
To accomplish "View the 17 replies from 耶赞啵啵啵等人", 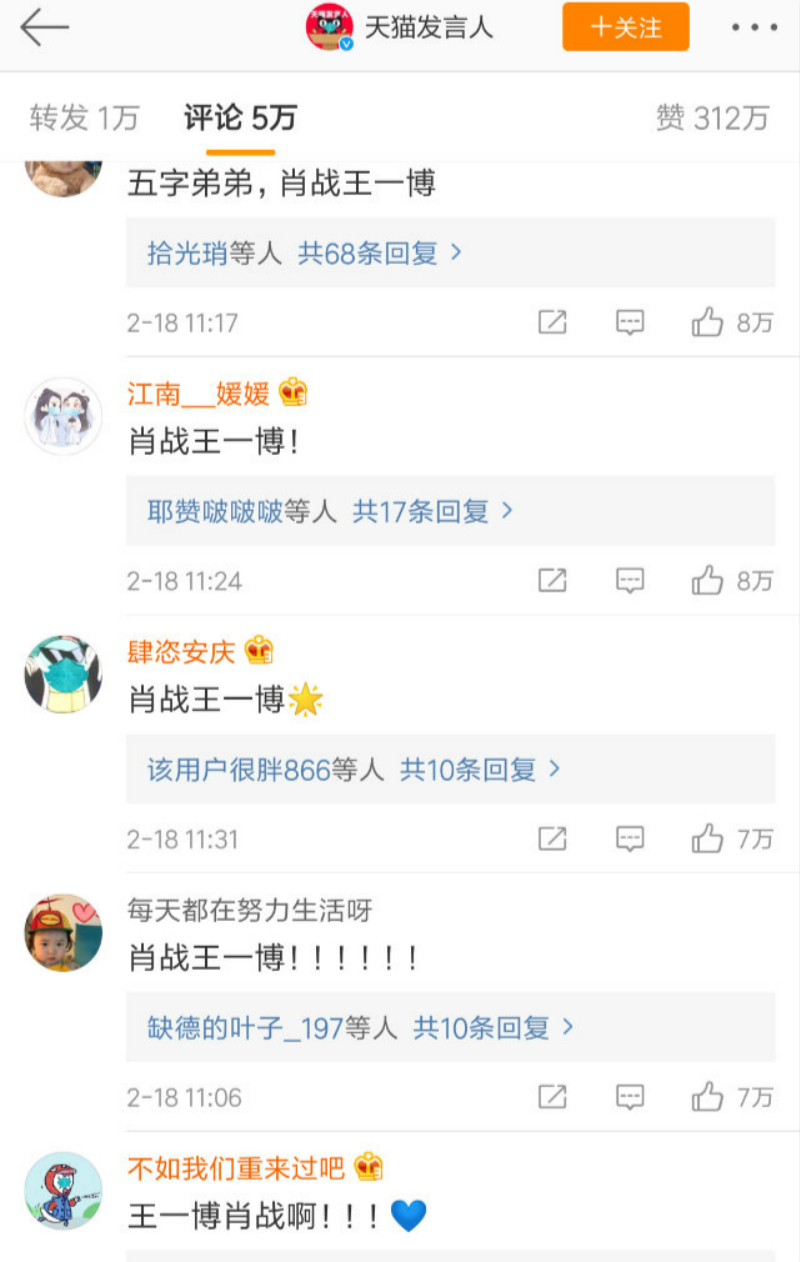I will pyautogui.click(x=432, y=512).
